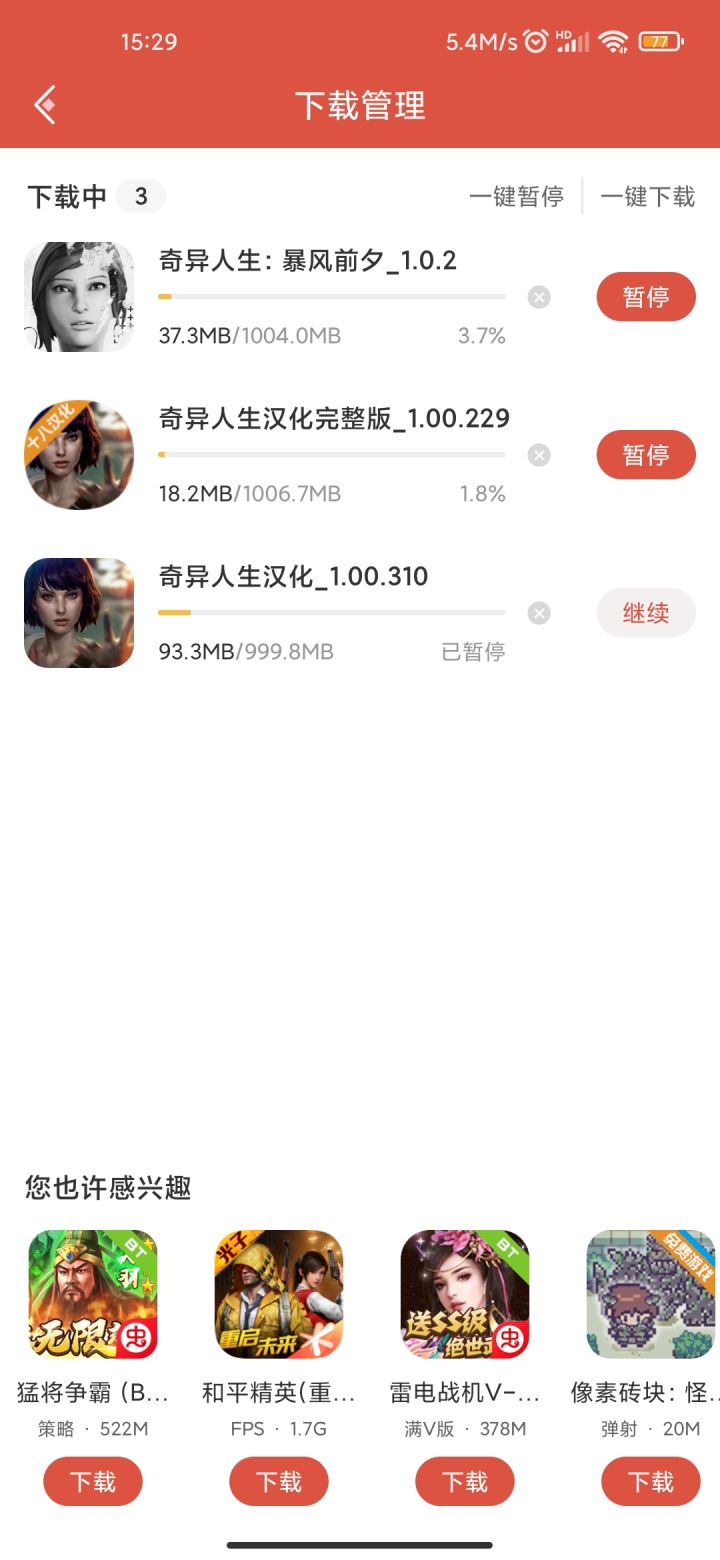The width and height of the screenshot is (720, 1560).
Task: Download the 猛将争霸 strategy game
Action: click(x=93, y=1481)
